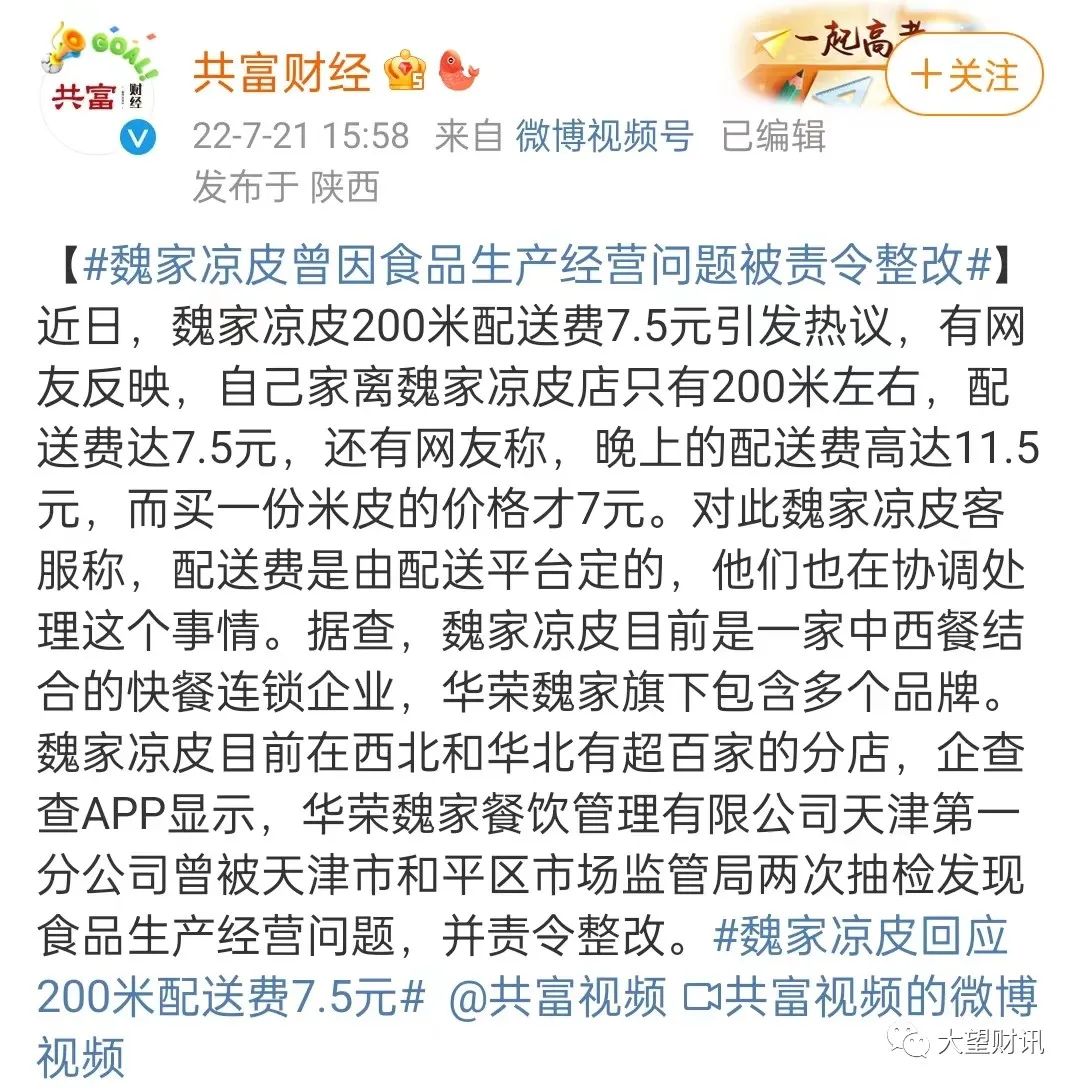This screenshot has height=1090, width=1080.
Task: Open hashtag 魏家凉皮曾因食品生产经营问题被责令整改
Action: click(x=540, y=266)
